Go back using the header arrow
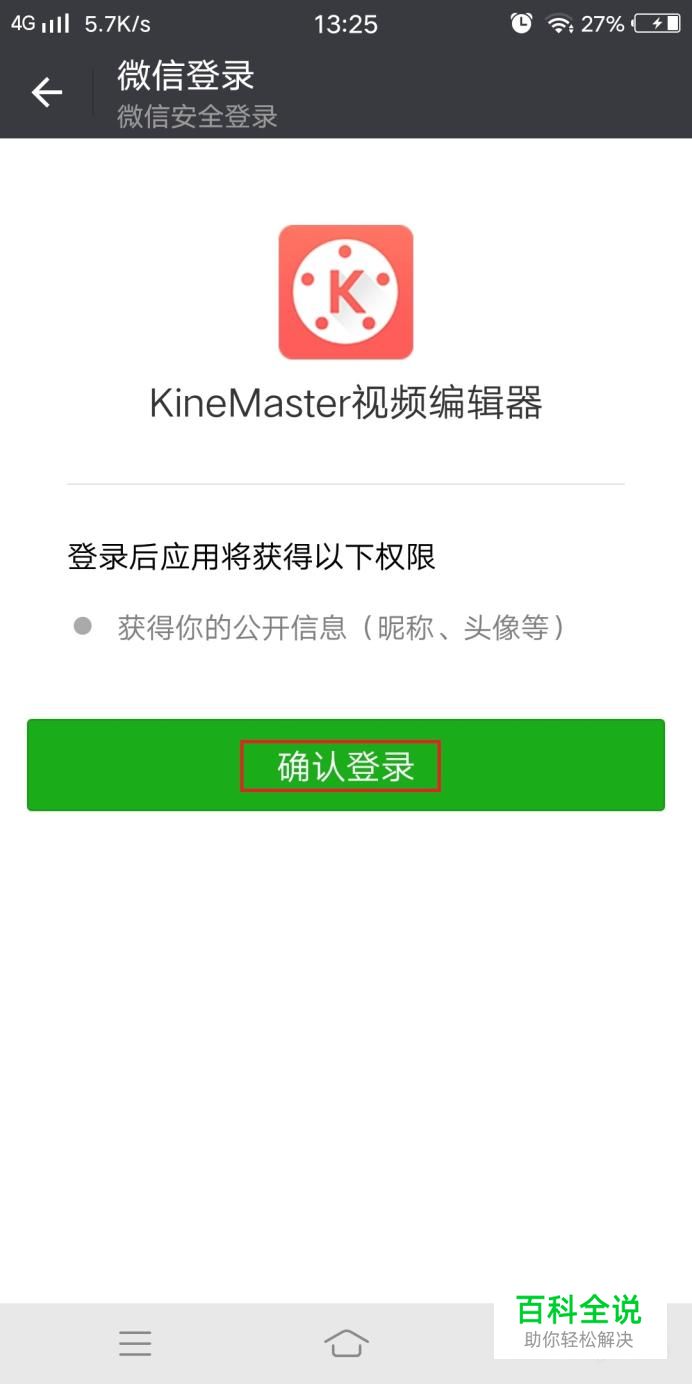Image resolution: width=692 pixels, height=1384 pixels. (x=47, y=93)
